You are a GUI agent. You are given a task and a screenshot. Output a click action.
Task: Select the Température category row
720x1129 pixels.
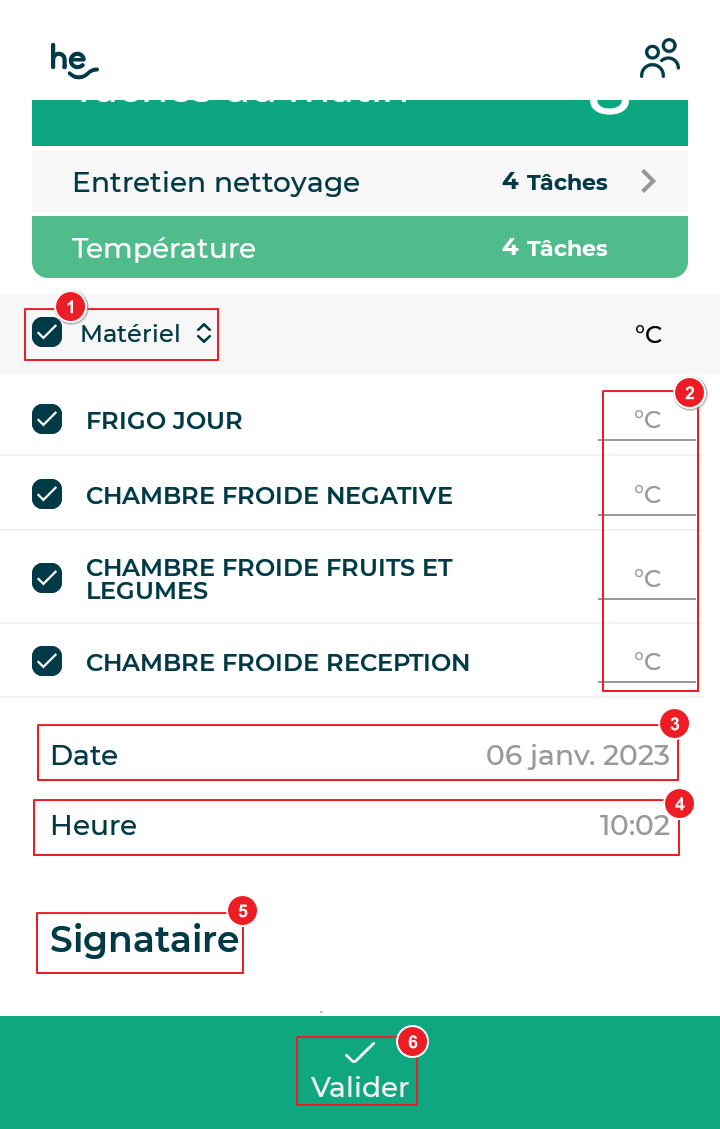point(359,247)
